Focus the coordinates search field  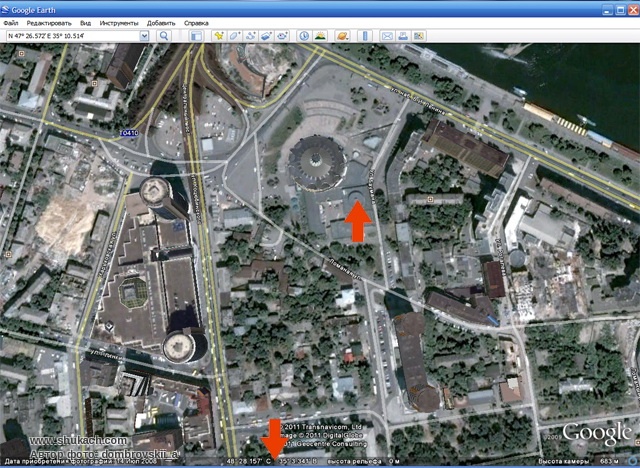(70, 35)
